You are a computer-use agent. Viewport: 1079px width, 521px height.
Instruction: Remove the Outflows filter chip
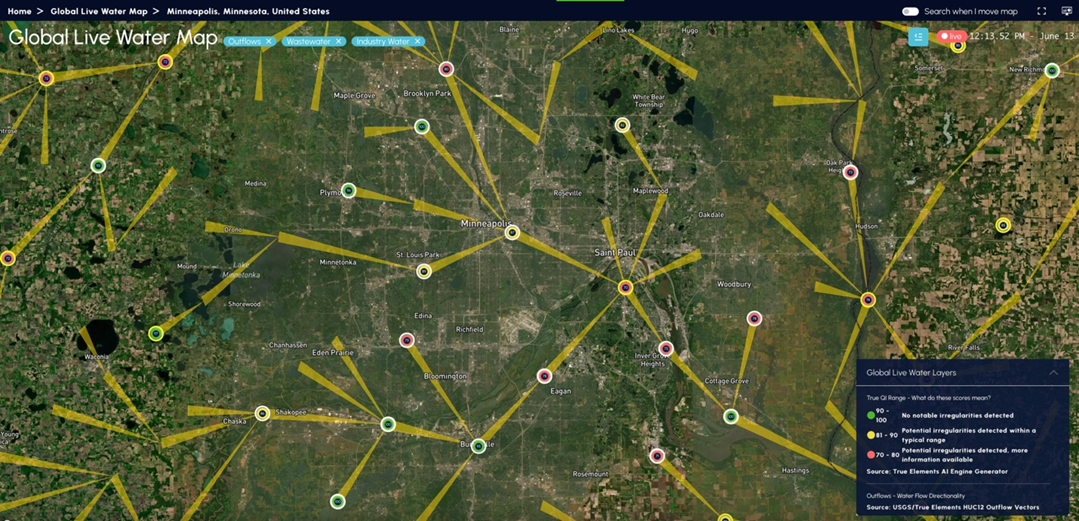pos(269,42)
